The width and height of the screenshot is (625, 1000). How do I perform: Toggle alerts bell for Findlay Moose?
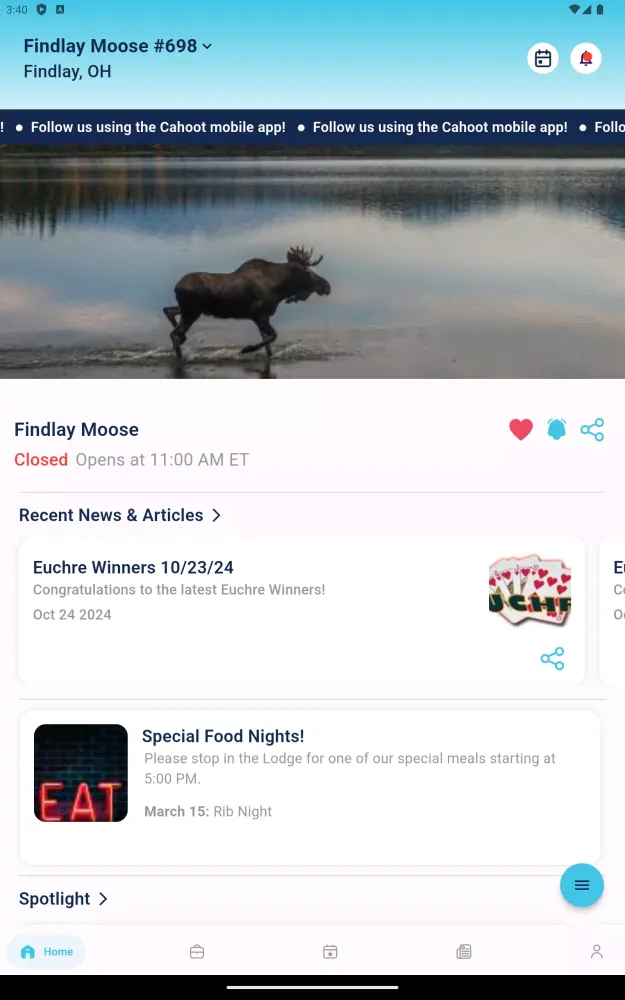pyautogui.click(x=557, y=430)
